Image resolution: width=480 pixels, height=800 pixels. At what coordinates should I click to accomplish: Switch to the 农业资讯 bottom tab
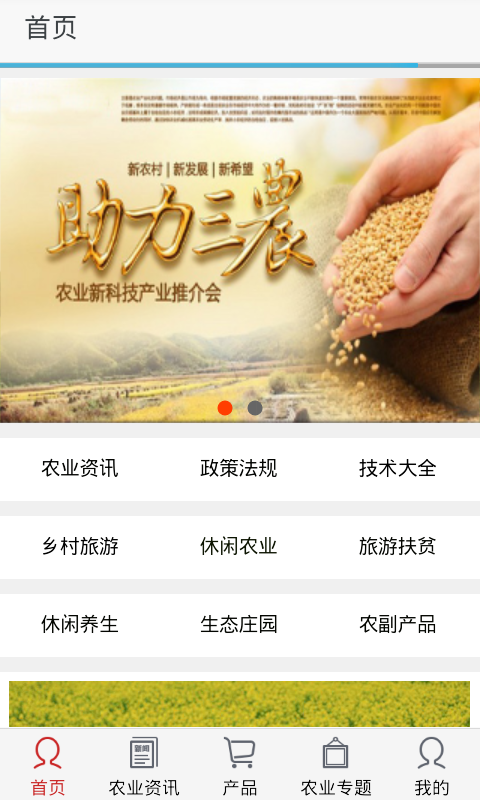144,765
